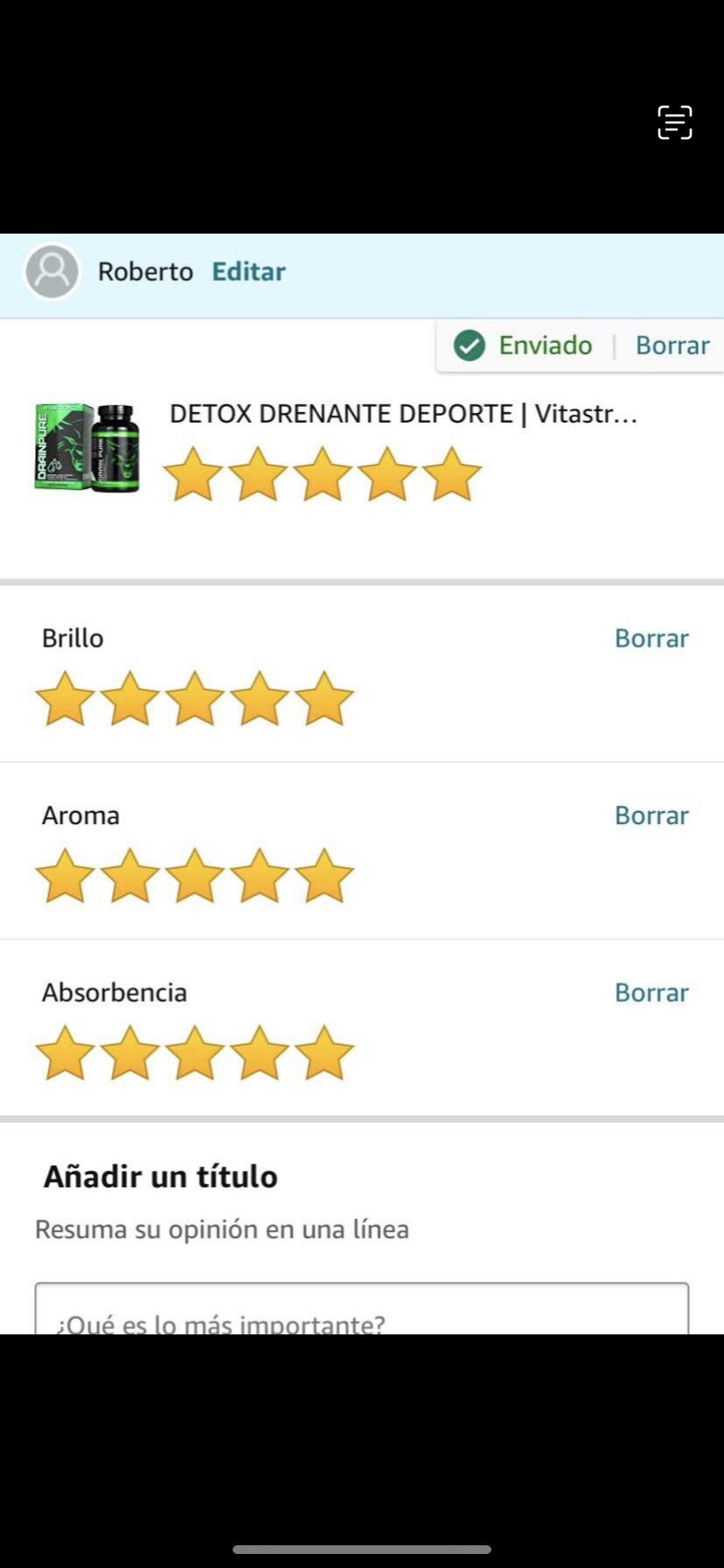Tap Editar next to Roberto's name
Viewport: 724px width, 1568px height.
pos(248,271)
